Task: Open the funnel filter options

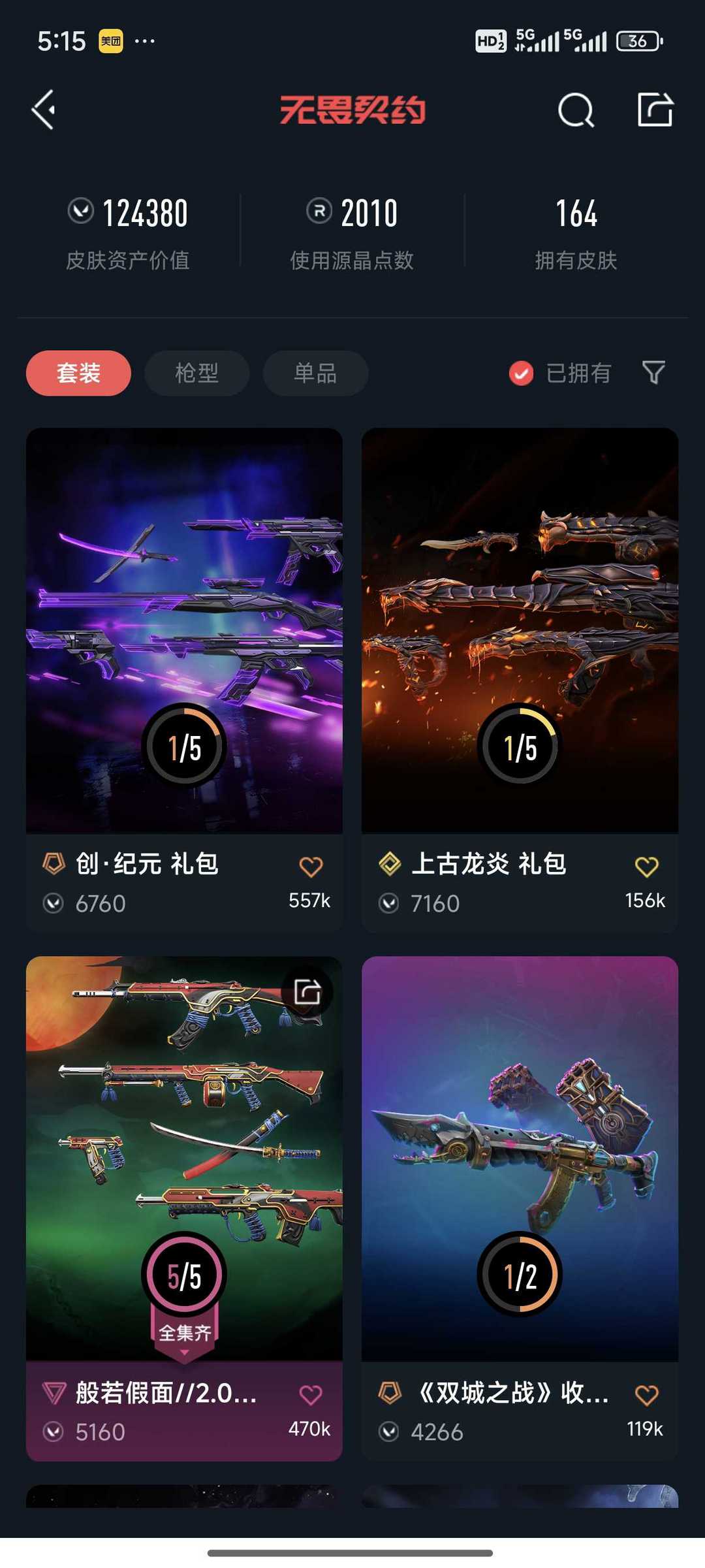Action: tap(653, 373)
